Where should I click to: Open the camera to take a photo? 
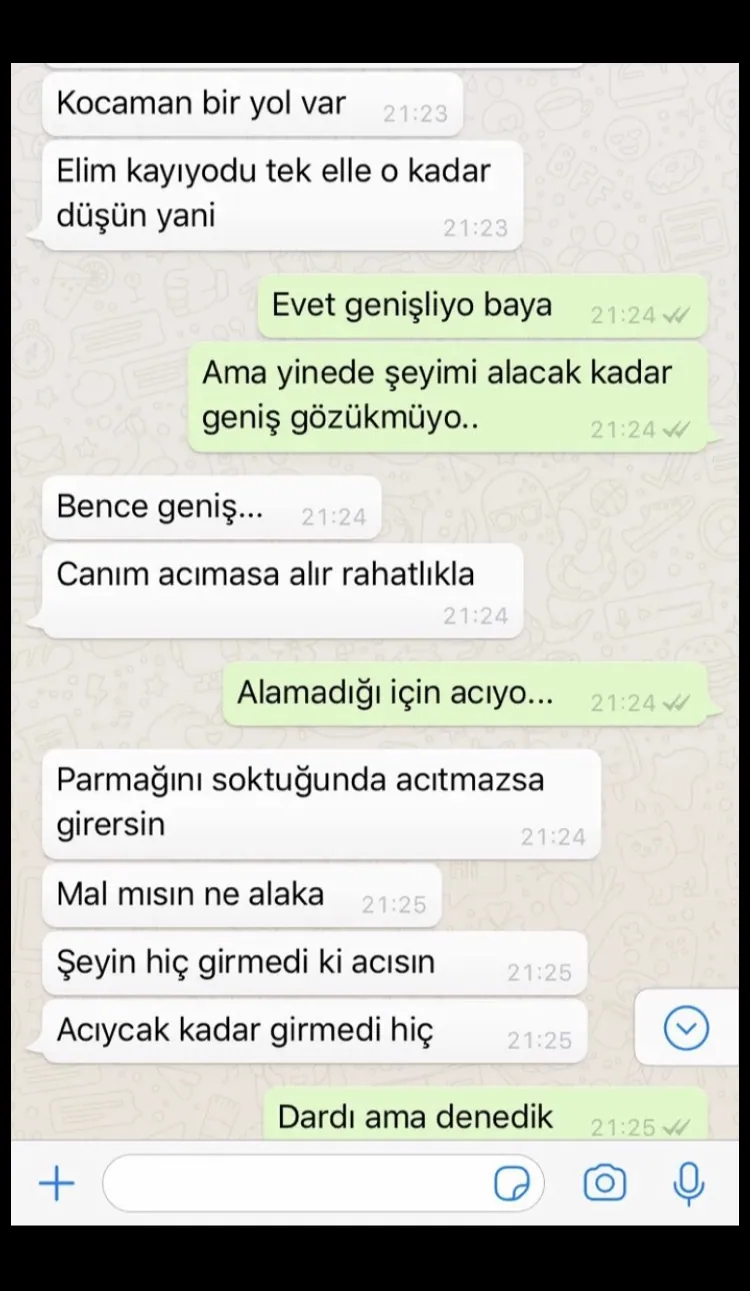click(604, 1184)
